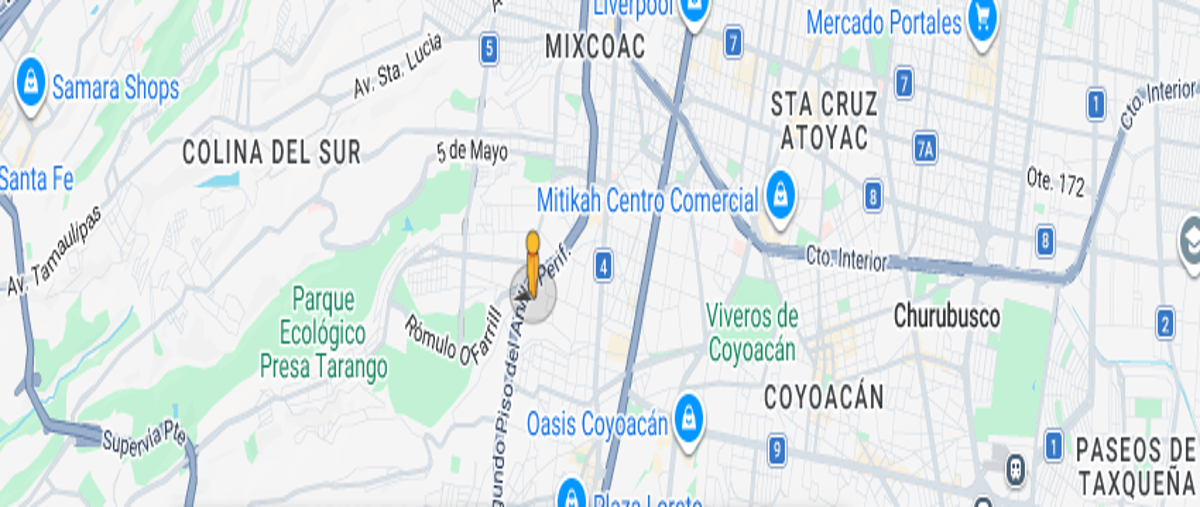
Task: Open the map layers button
Action: pyautogui.click(x=1190, y=240)
